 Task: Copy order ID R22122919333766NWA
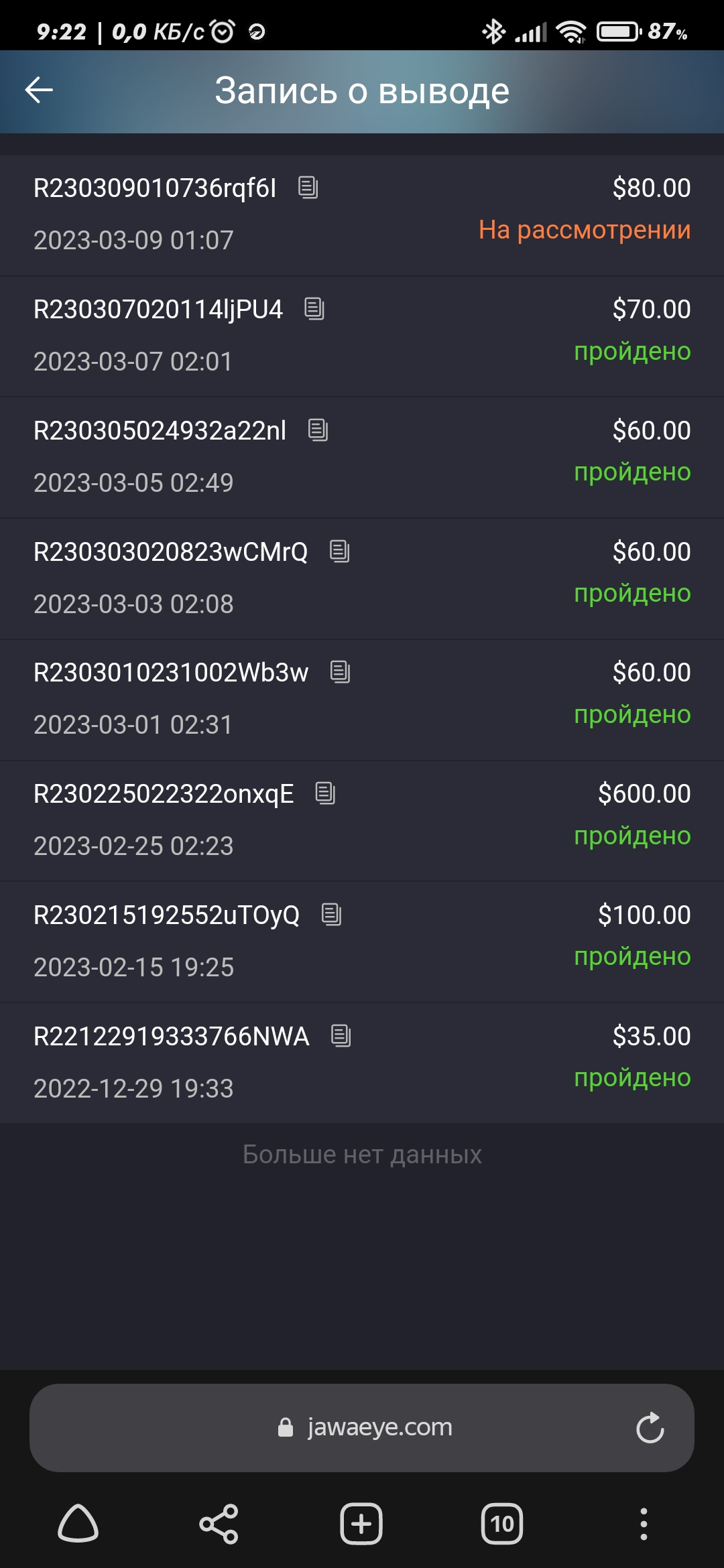(341, 1036)
